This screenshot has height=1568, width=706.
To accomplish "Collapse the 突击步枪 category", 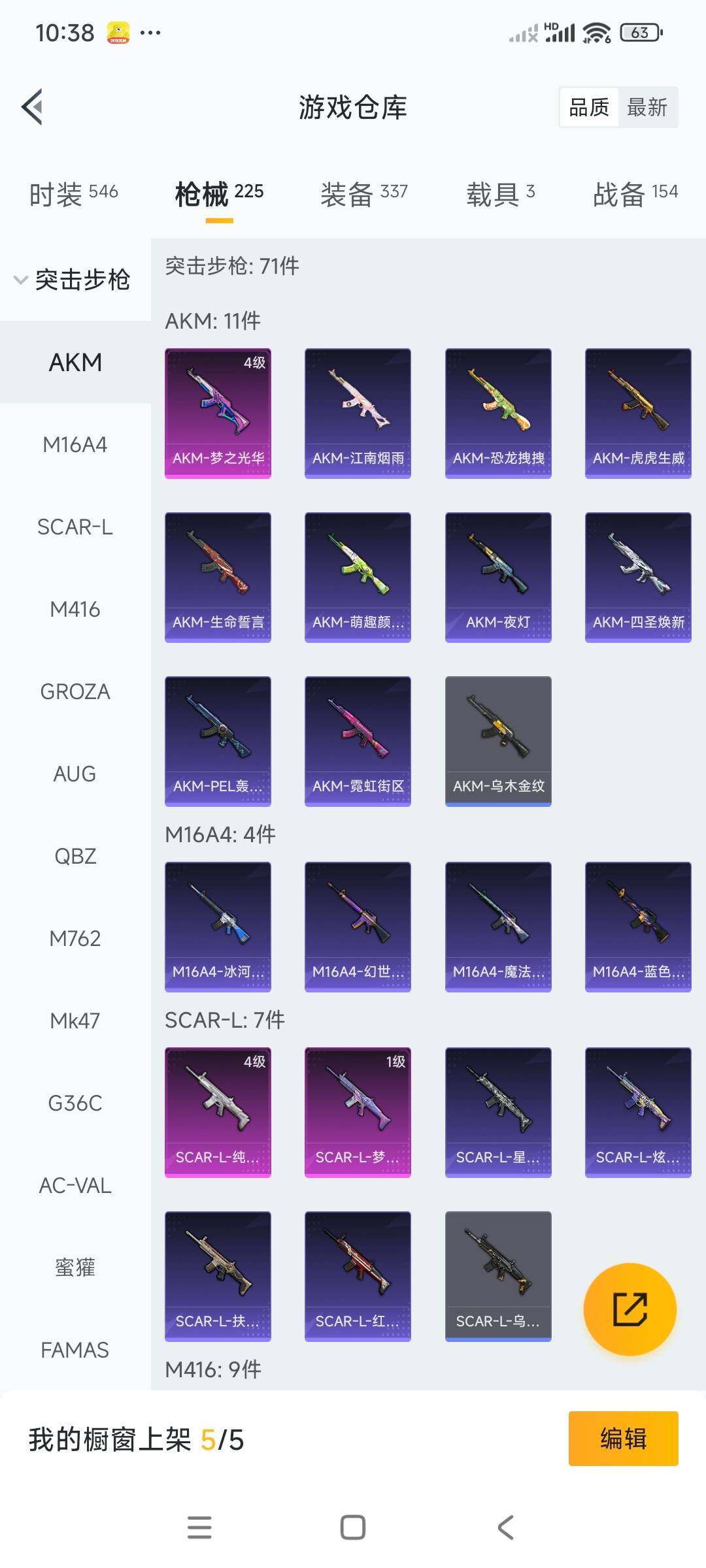I will click(x=73, y=280).
